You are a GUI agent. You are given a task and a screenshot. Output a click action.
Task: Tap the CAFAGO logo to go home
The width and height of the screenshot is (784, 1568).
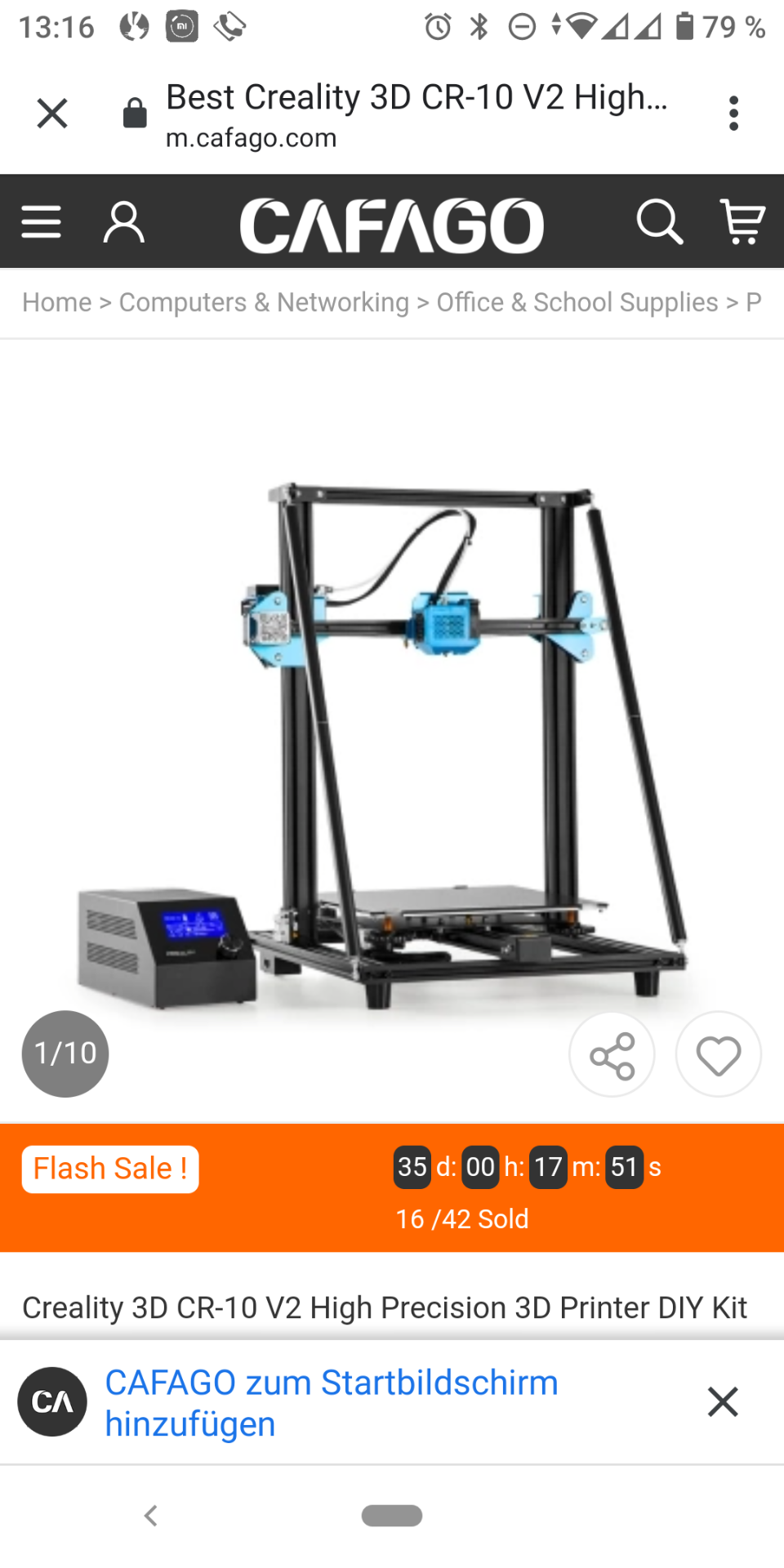pos(392,225)
